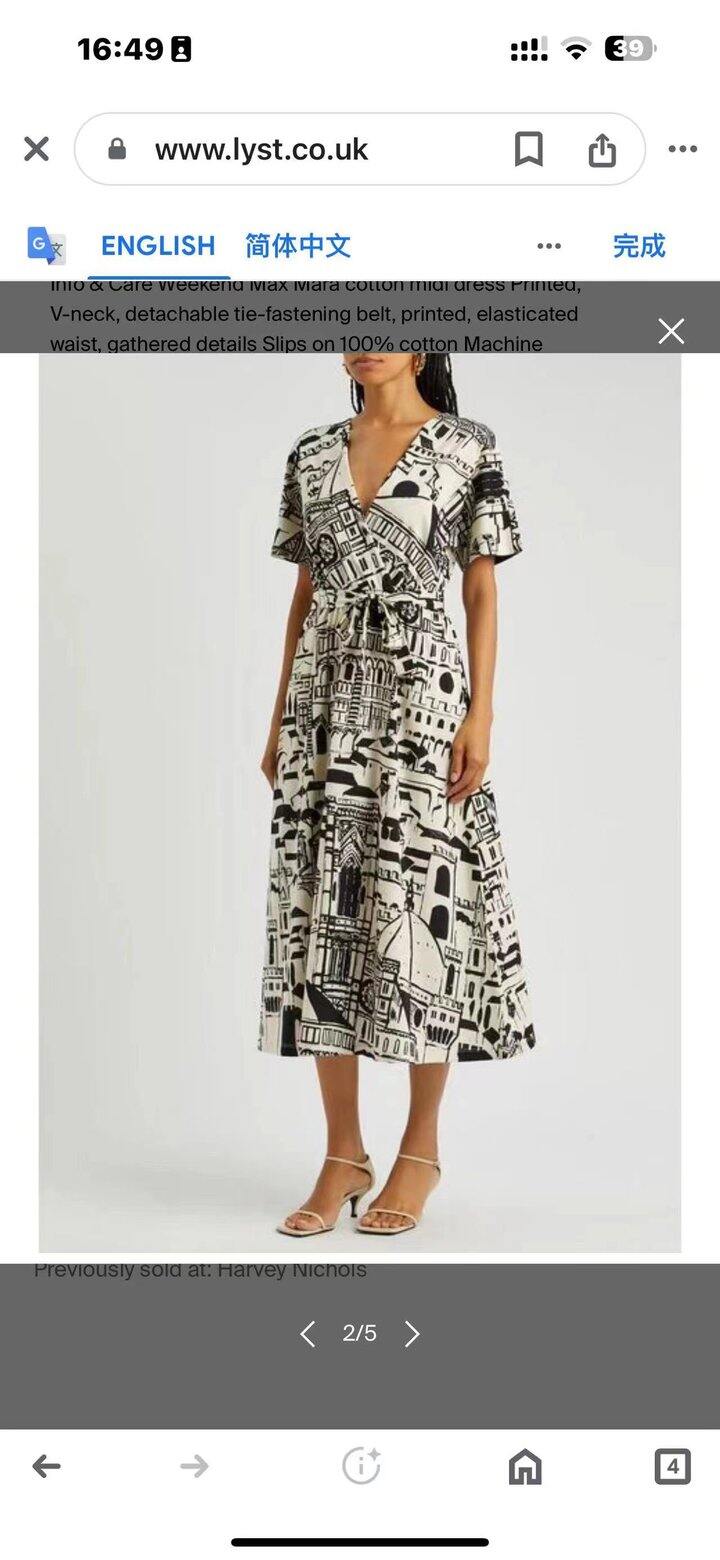This screenshot has width=720, height=1560.
Task: Show previous product image
Action: point(308,1334)
